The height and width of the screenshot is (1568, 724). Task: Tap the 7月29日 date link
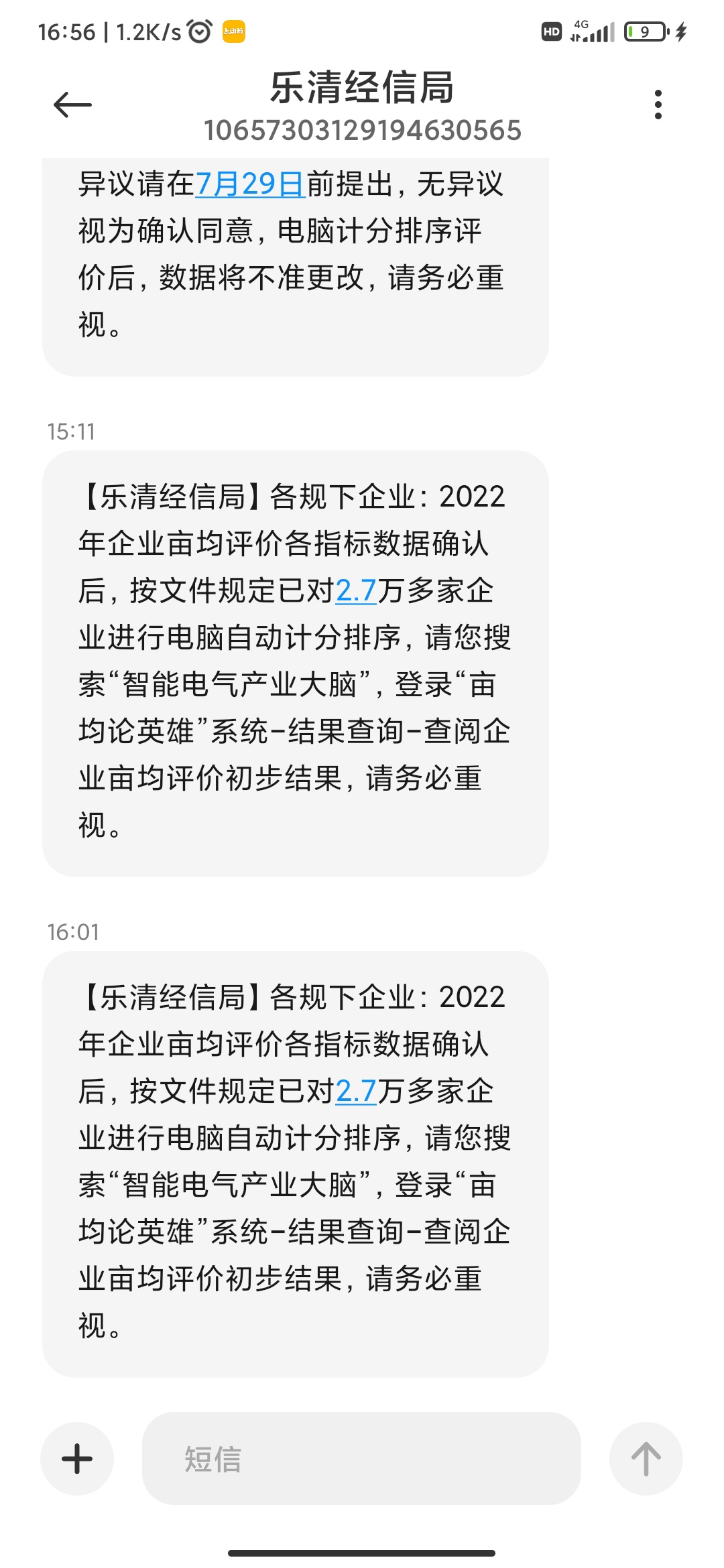pos(250,184)
